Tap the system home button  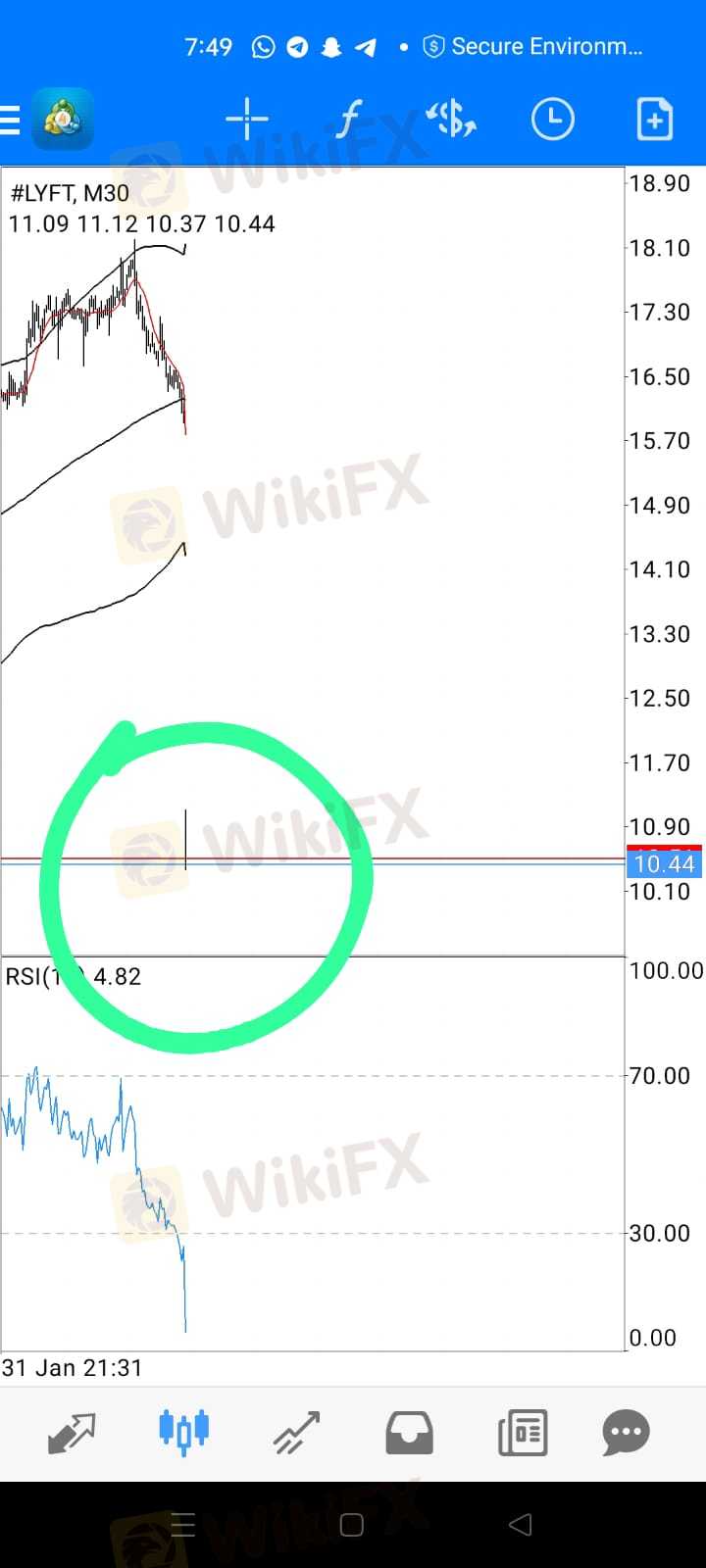[x=352, y=1525]
